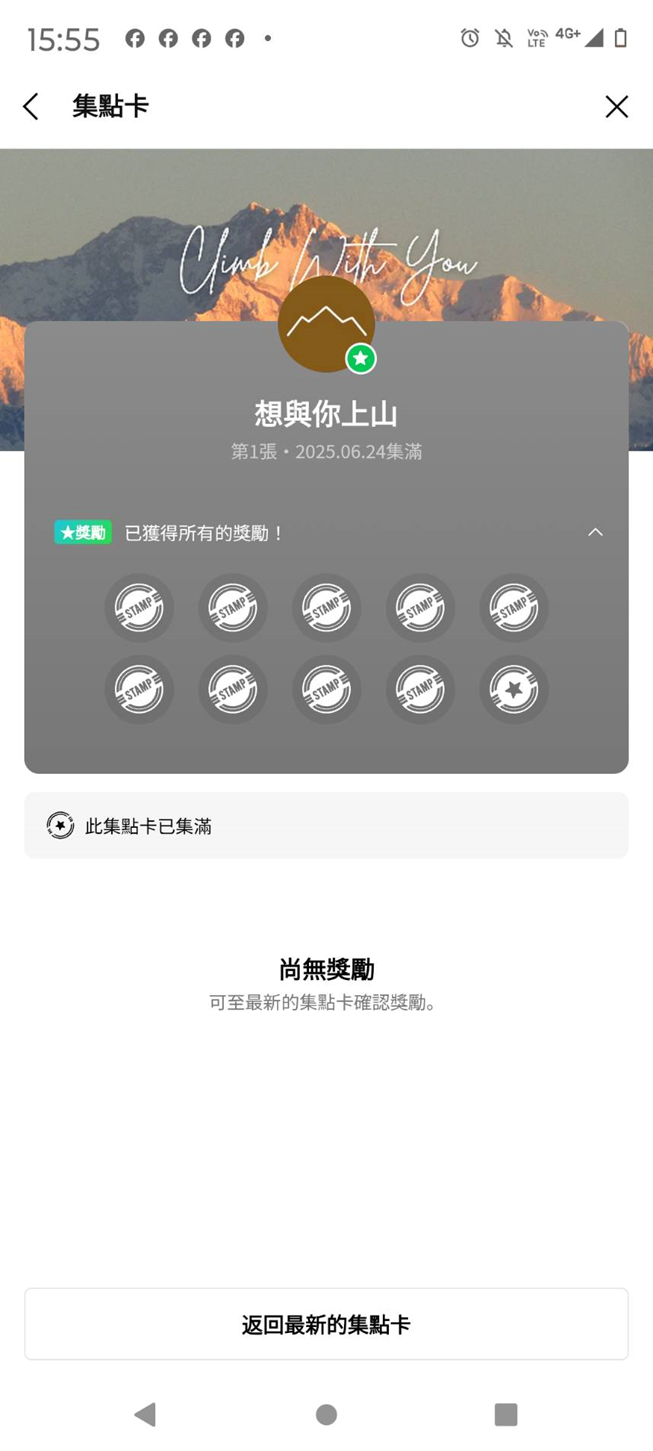Viewport: 653px width, 1451px height.
Task: Go to the Android home screen
Action: (x=326, y=1414)
